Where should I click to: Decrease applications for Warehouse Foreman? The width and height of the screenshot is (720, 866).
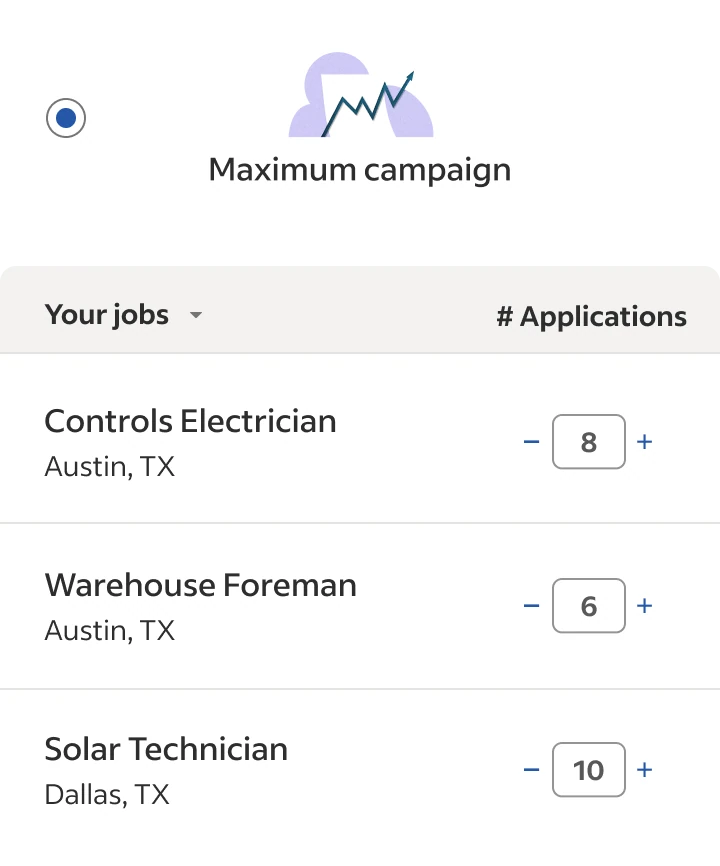[x=532, y=606]
